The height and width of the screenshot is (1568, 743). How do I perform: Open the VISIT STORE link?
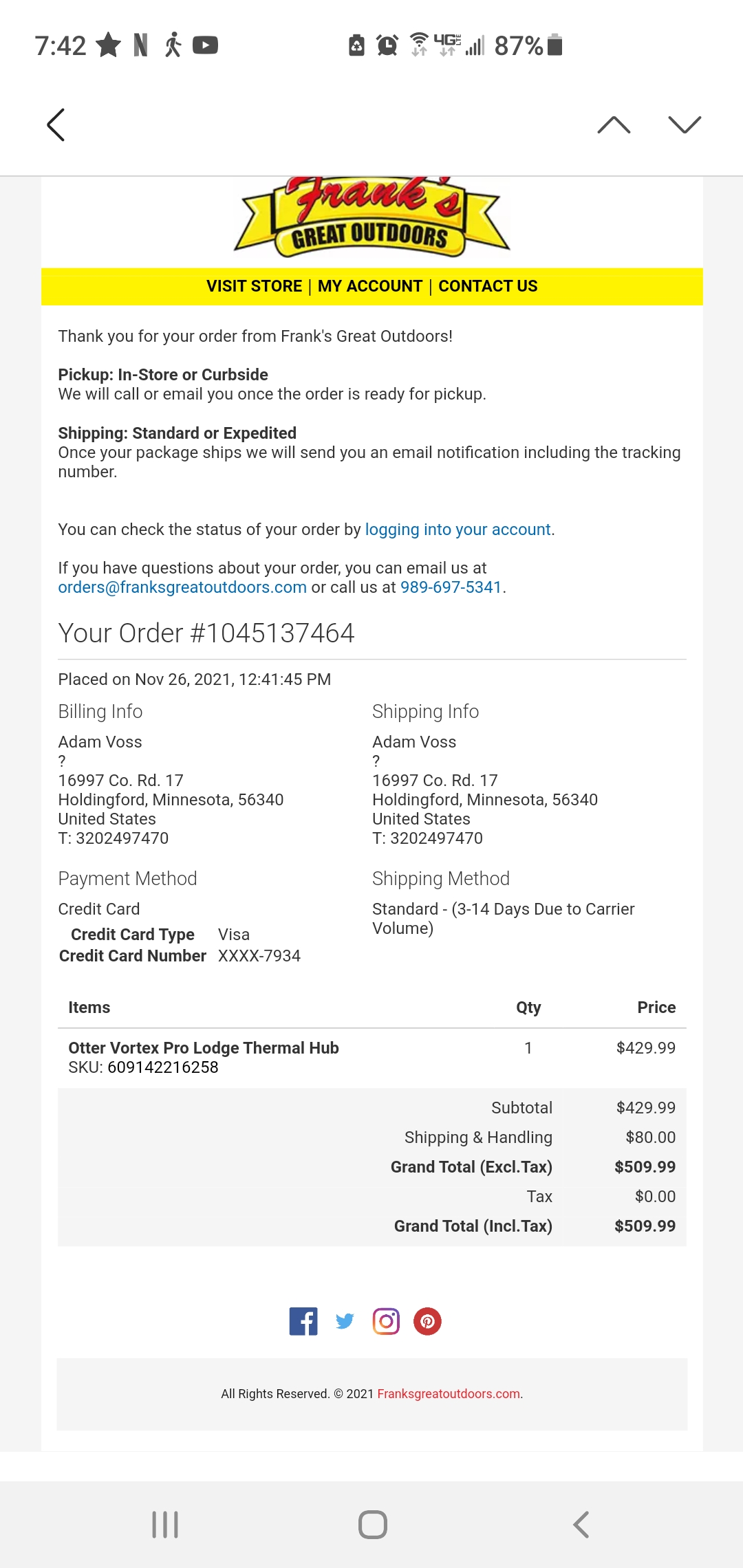click(x=254, y=286)
